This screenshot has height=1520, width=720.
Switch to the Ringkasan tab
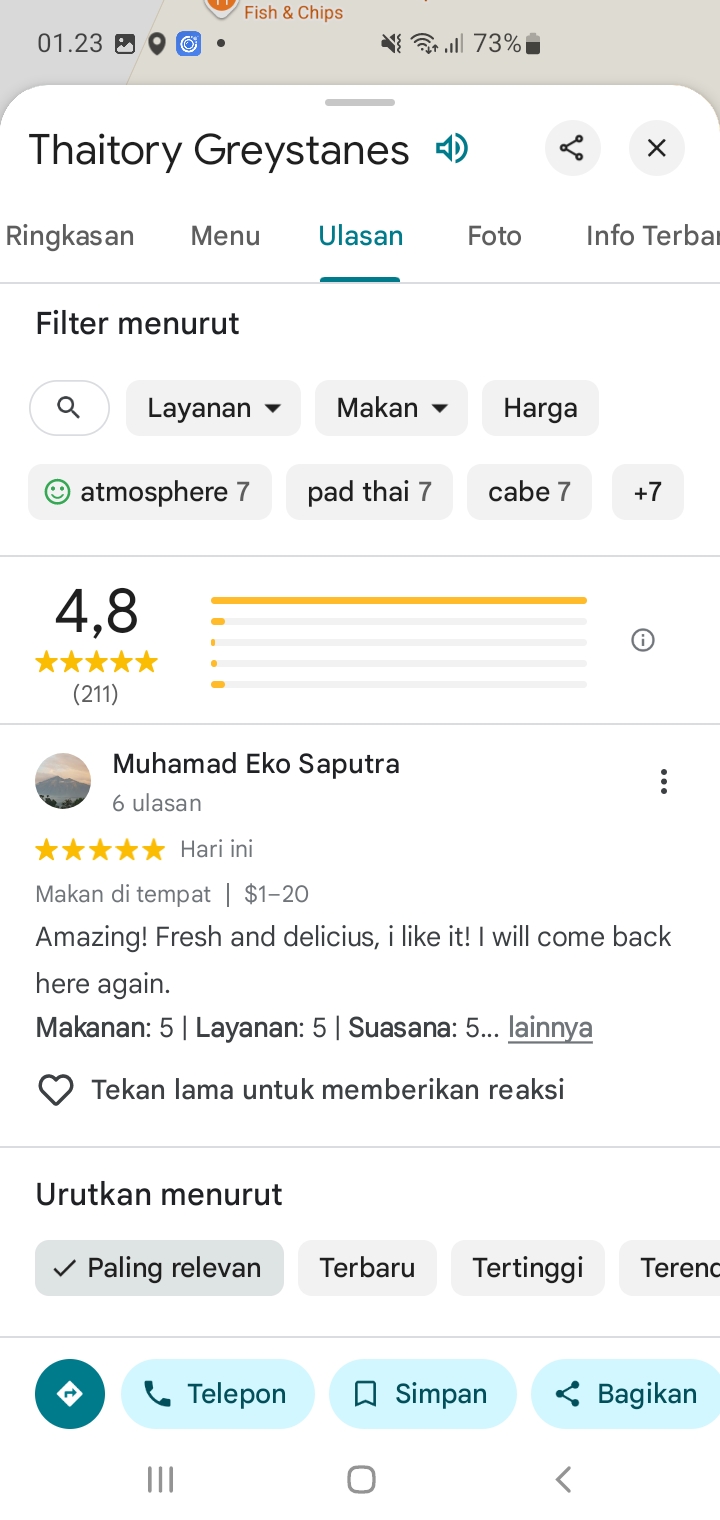tap(70, 236)
